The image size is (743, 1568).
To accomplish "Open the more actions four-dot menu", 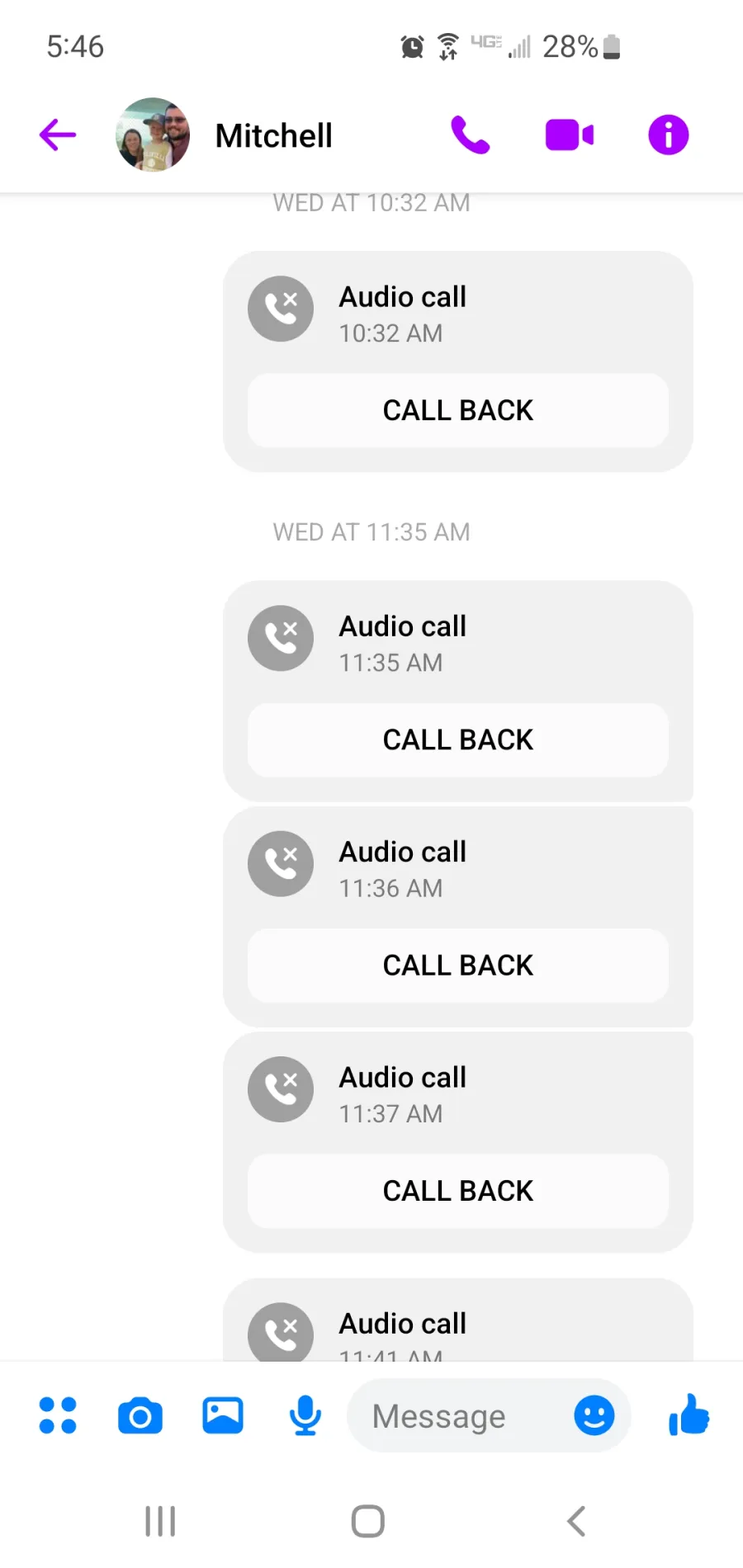I will pyautogui.click(x=58, y=1415).
